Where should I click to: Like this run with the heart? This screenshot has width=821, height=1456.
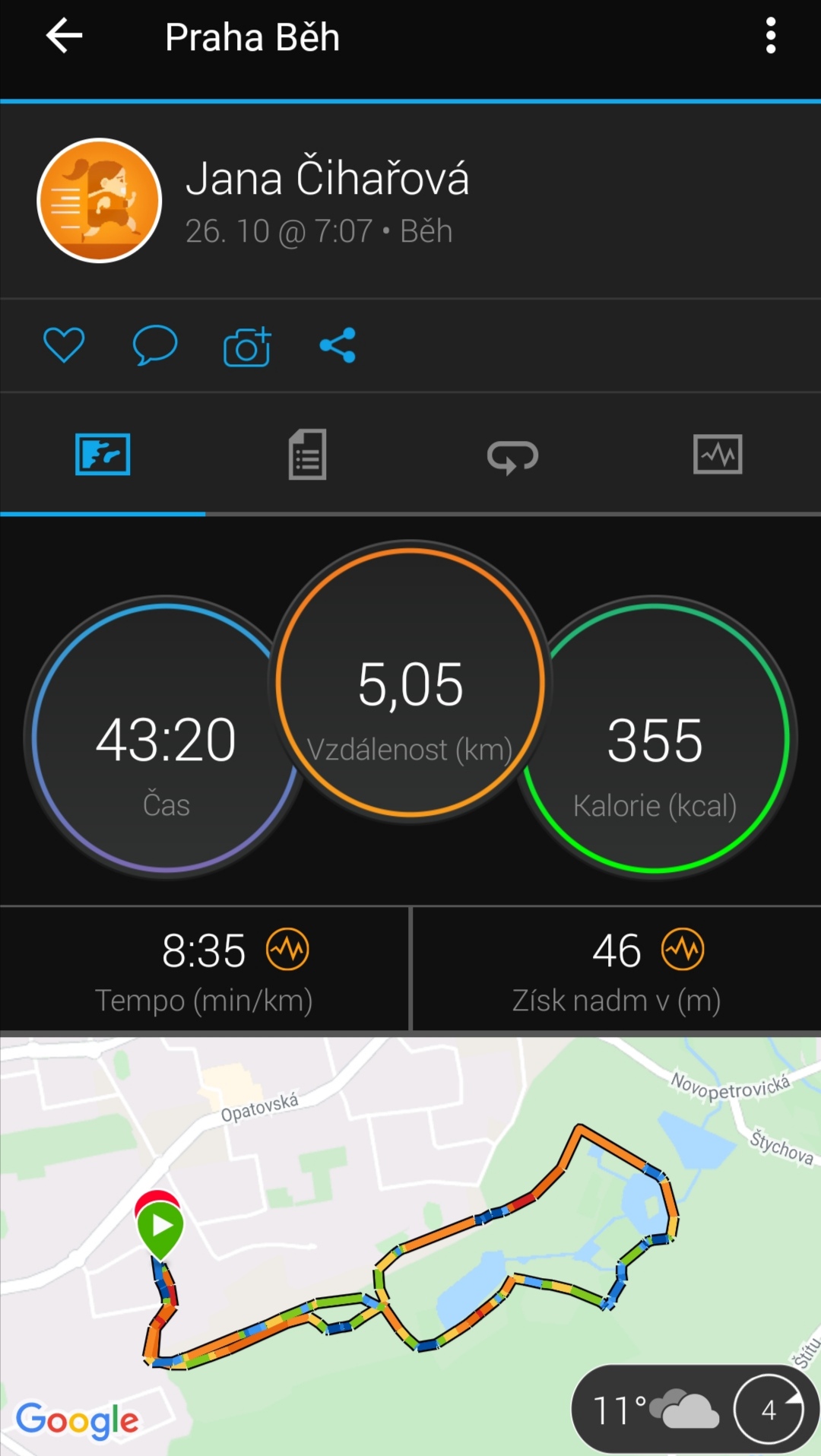[64, 345]
